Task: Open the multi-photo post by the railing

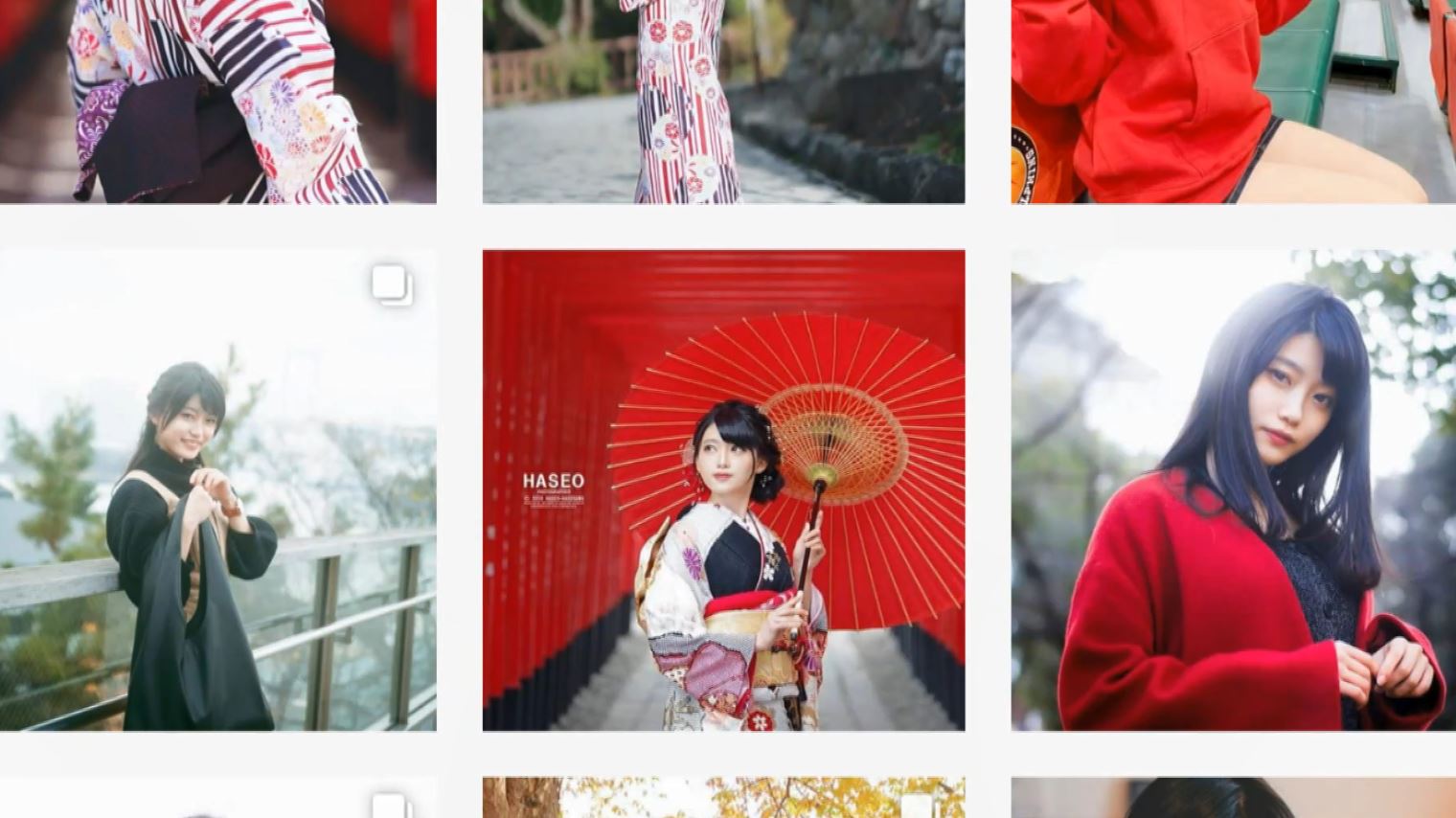Action: [217, 490]
